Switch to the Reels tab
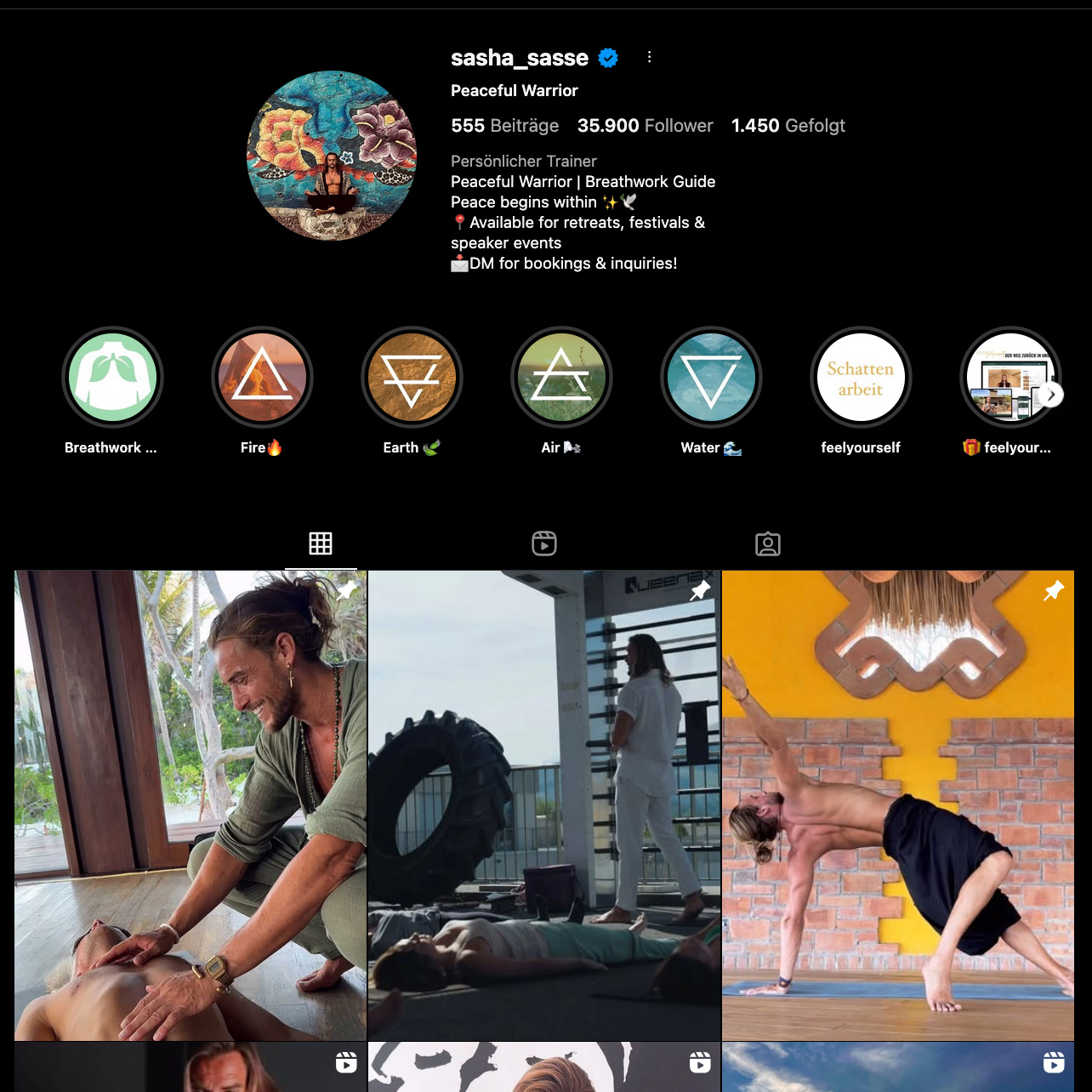Image resolution: width=1092 pixels, height=1092 pixels. [544, 543]
